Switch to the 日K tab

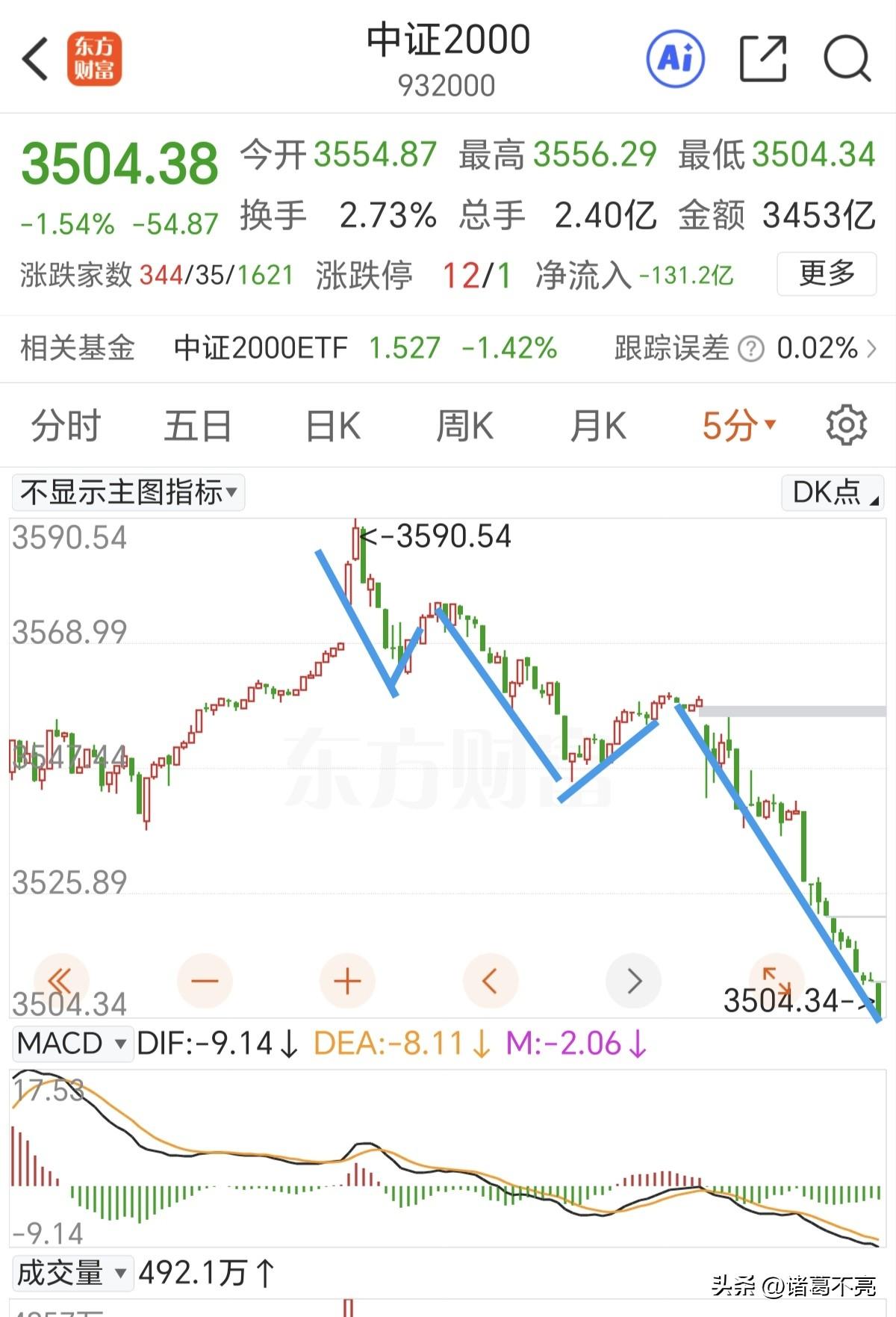(x=331, y=424)
